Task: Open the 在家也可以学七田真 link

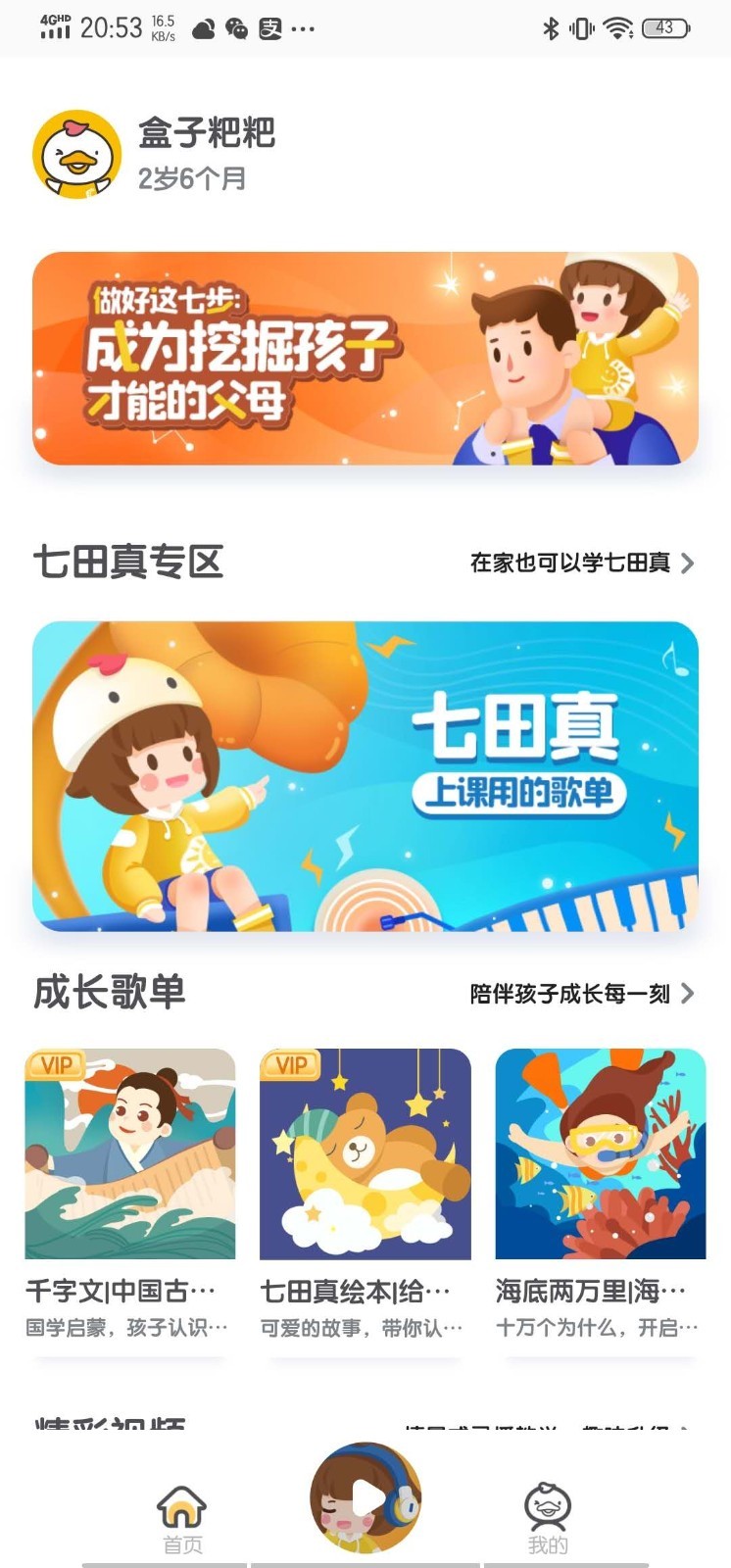Action: pos(581,563)
